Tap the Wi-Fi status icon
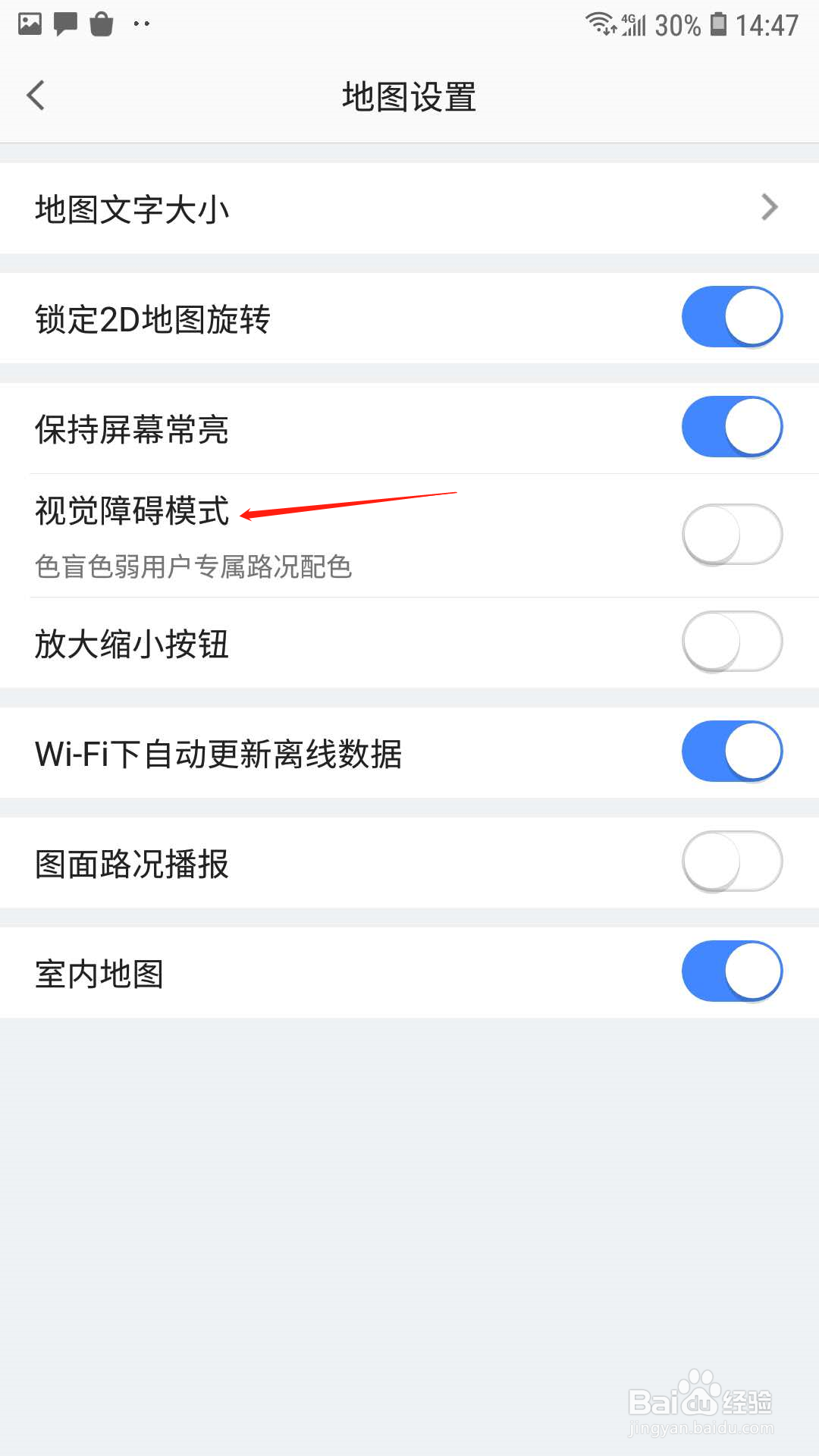 (601, 25)
